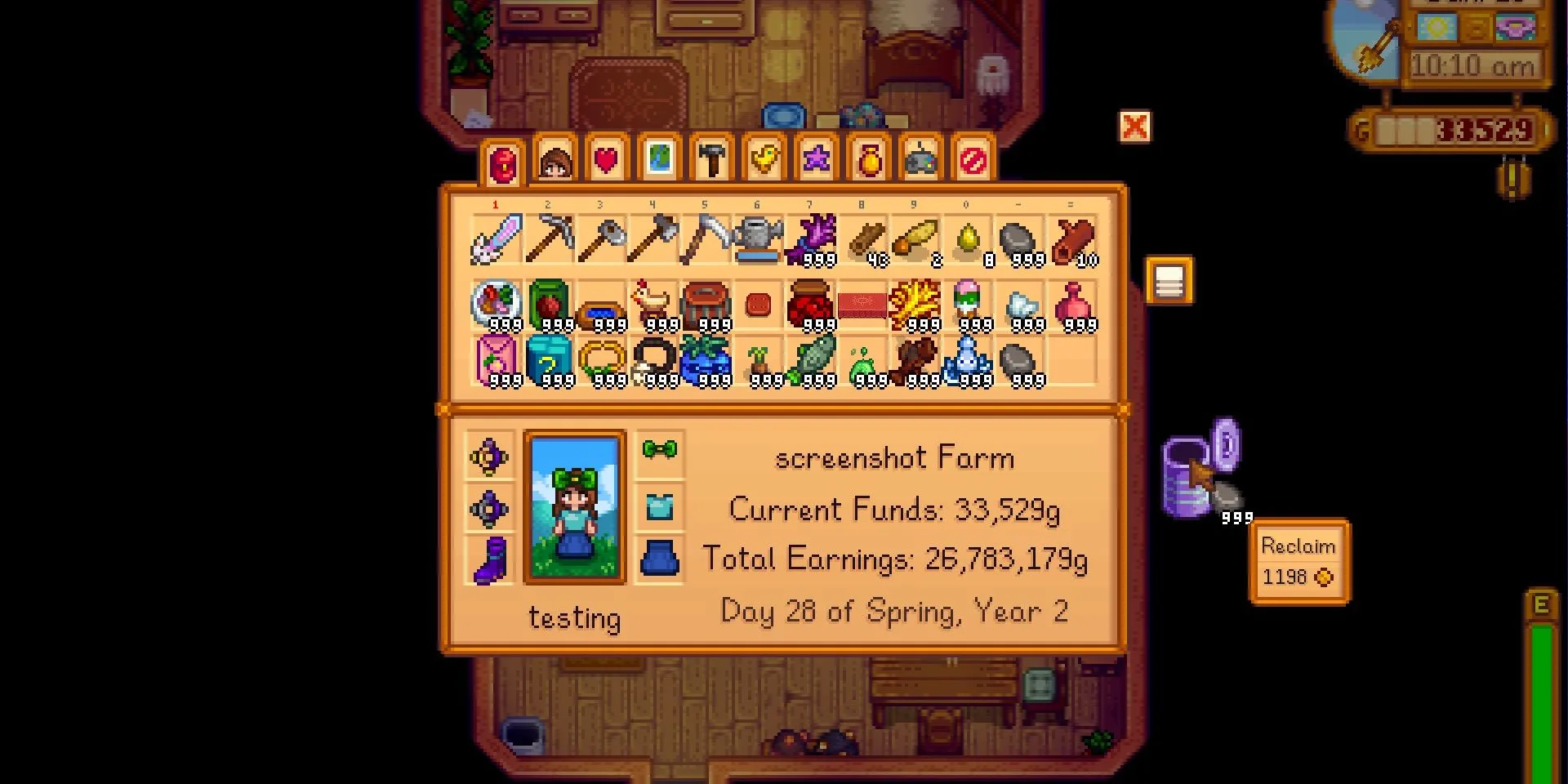Open the Exit Game tab
1568x784 pixels.
point(973,161)
